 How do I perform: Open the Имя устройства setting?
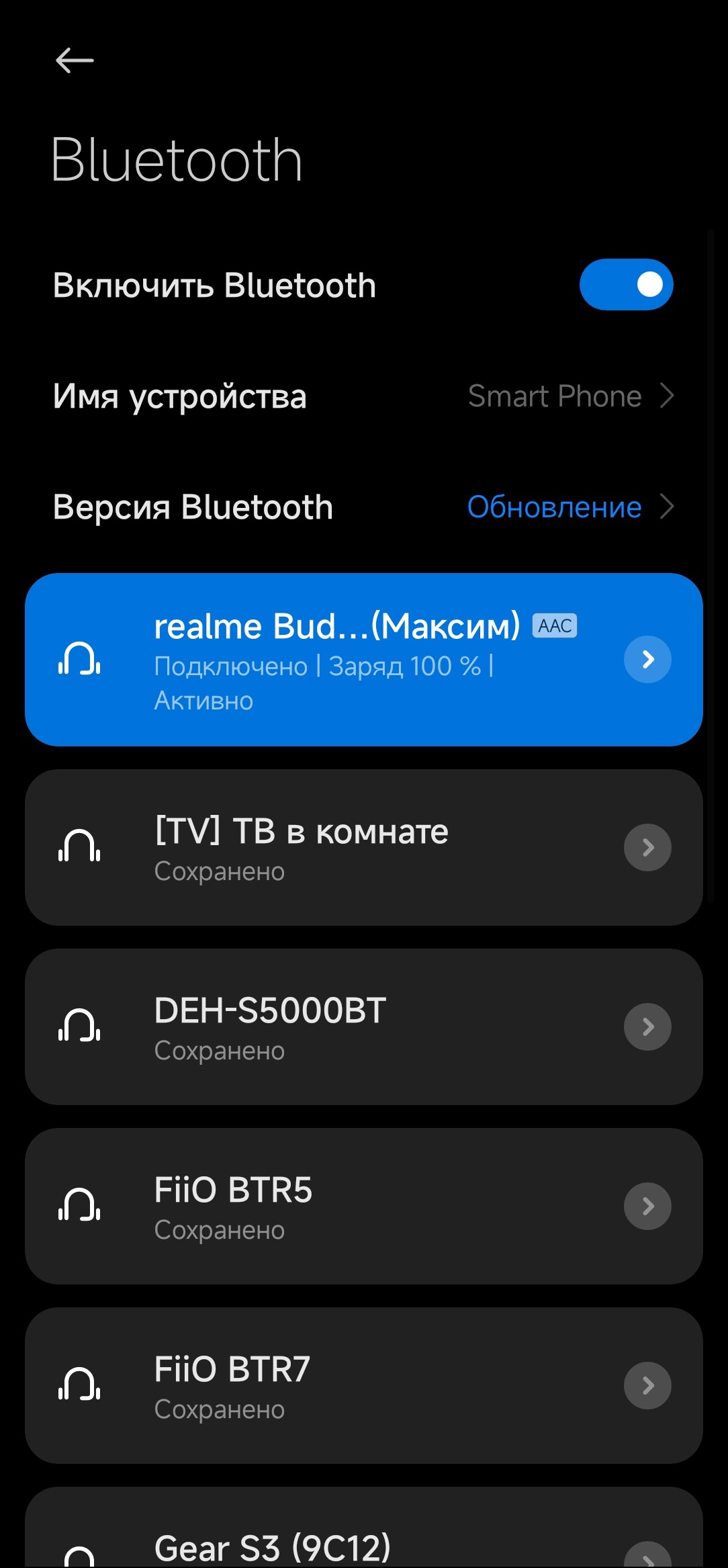pyautogui.click(x=363, y=396)
